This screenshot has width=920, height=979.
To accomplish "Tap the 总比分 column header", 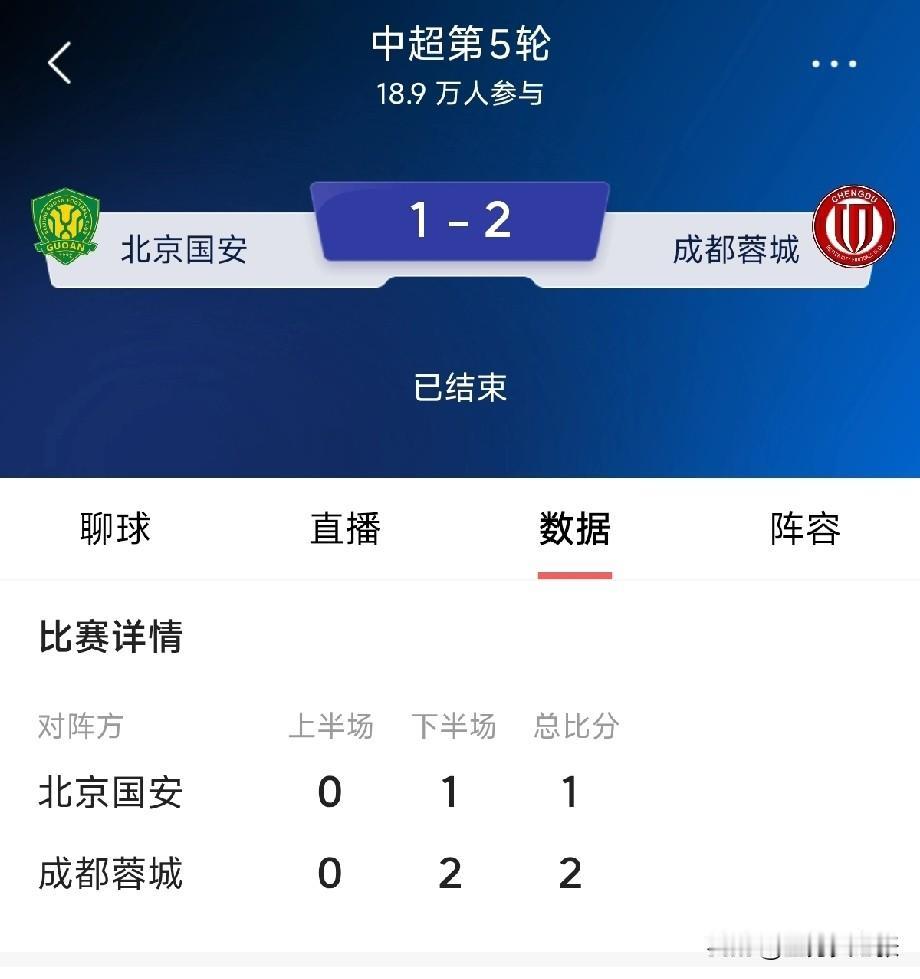I will click(x=575, y=729).
